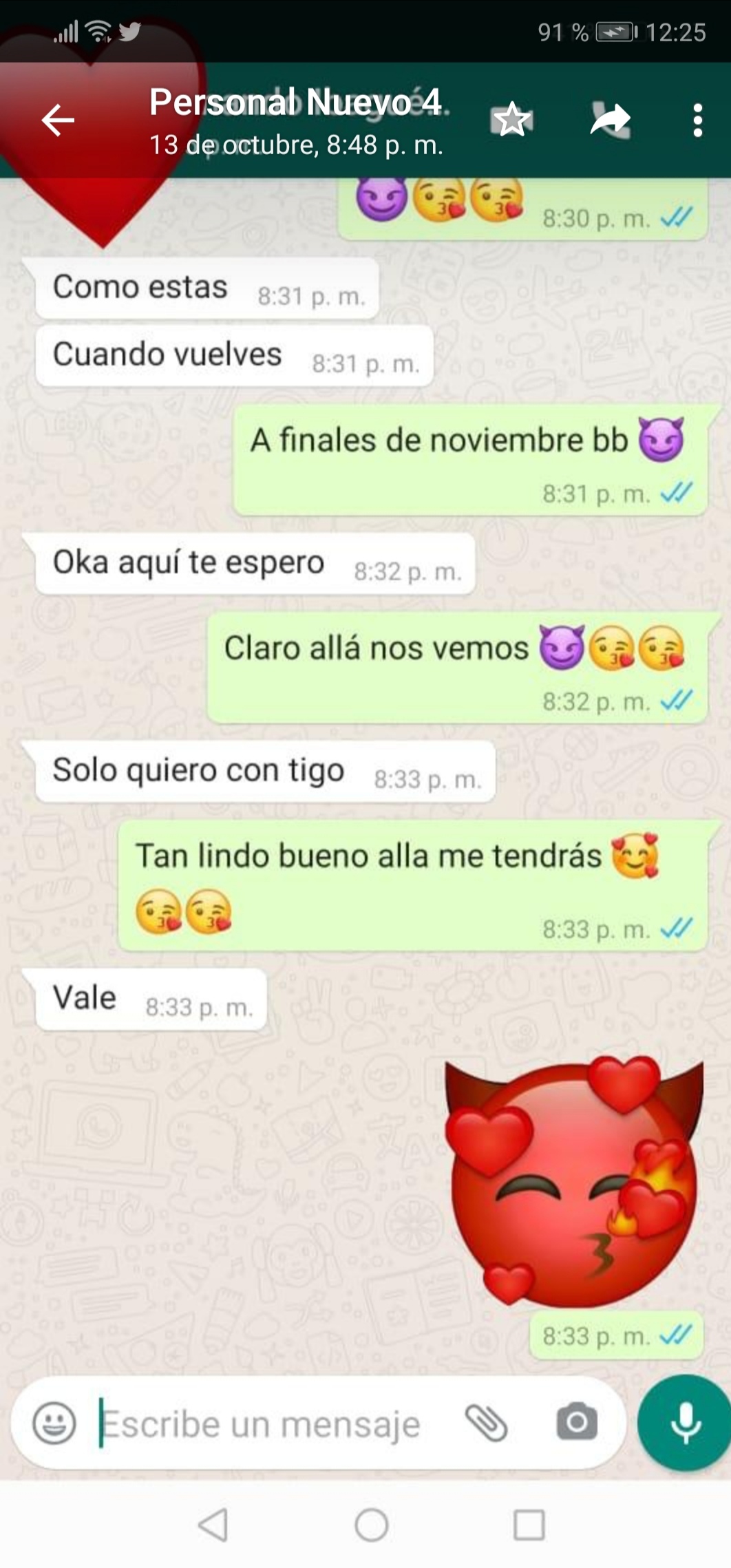Tap the system back navigation button

click(213, 1525)
